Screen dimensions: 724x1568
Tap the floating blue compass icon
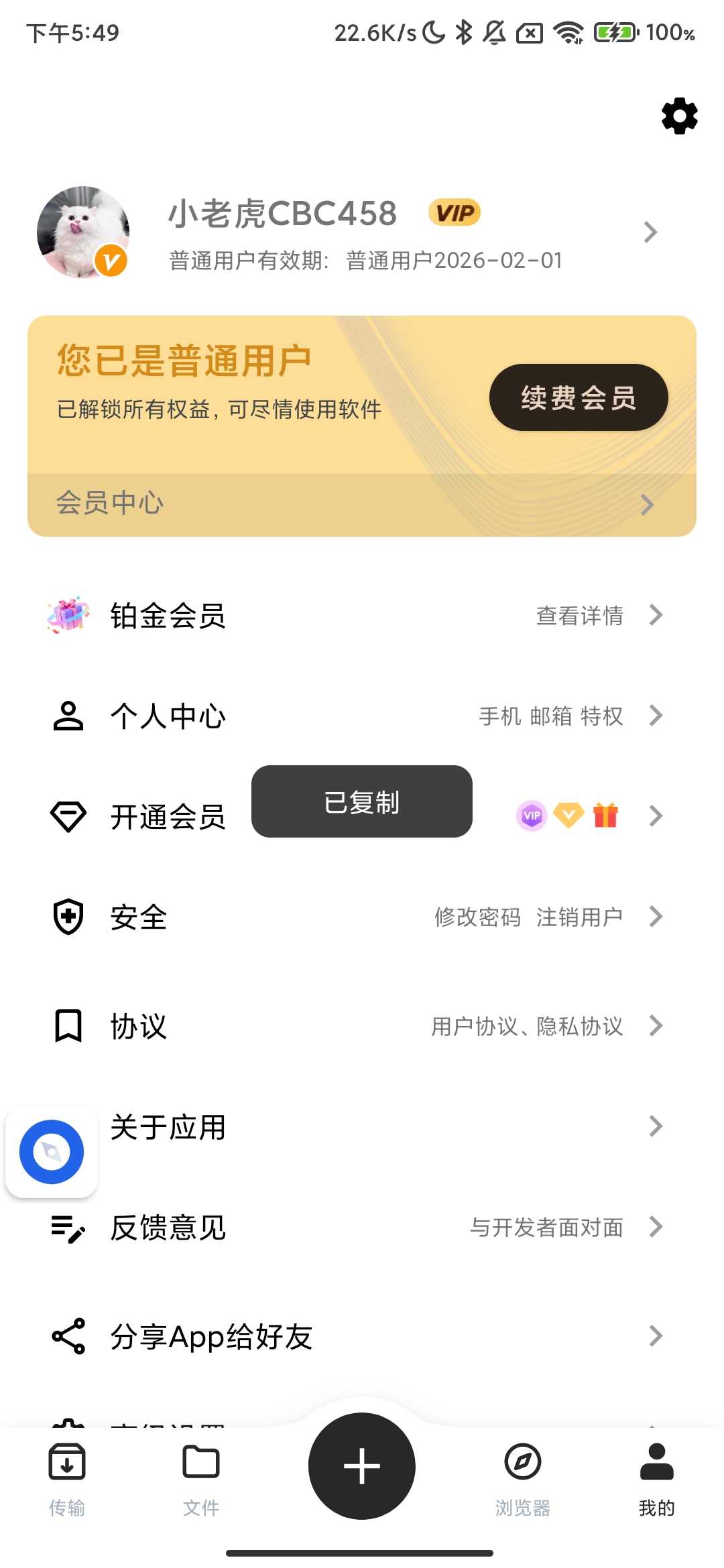(x=52, y=1152)
